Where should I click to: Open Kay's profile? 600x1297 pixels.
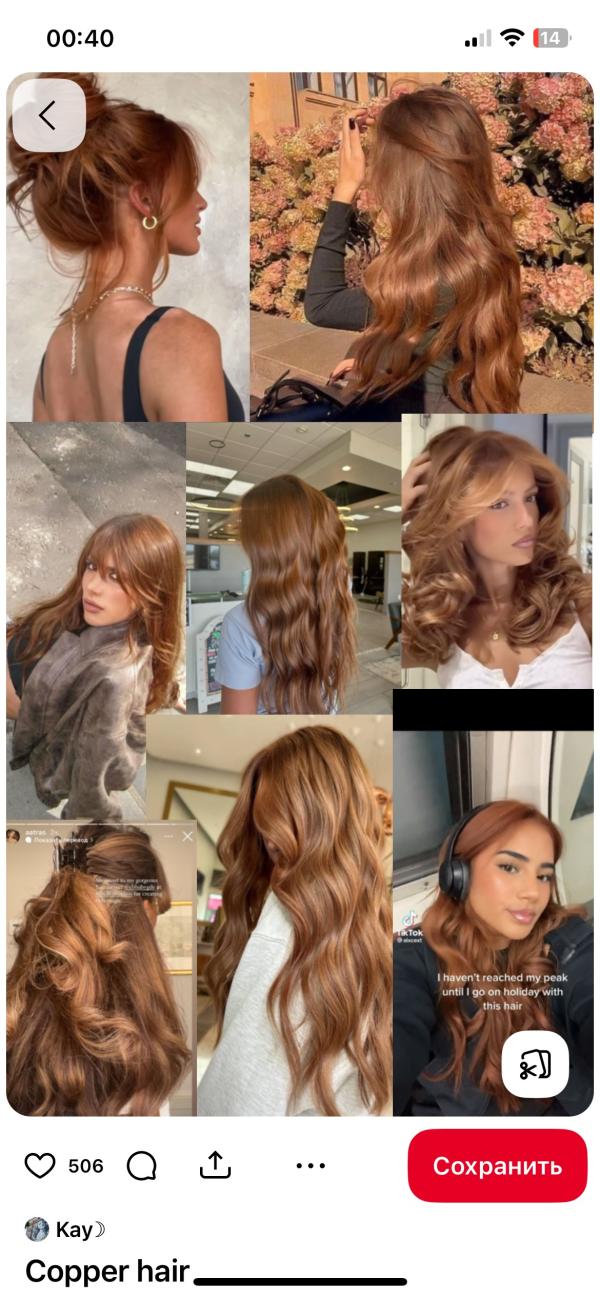(64, 1230)
